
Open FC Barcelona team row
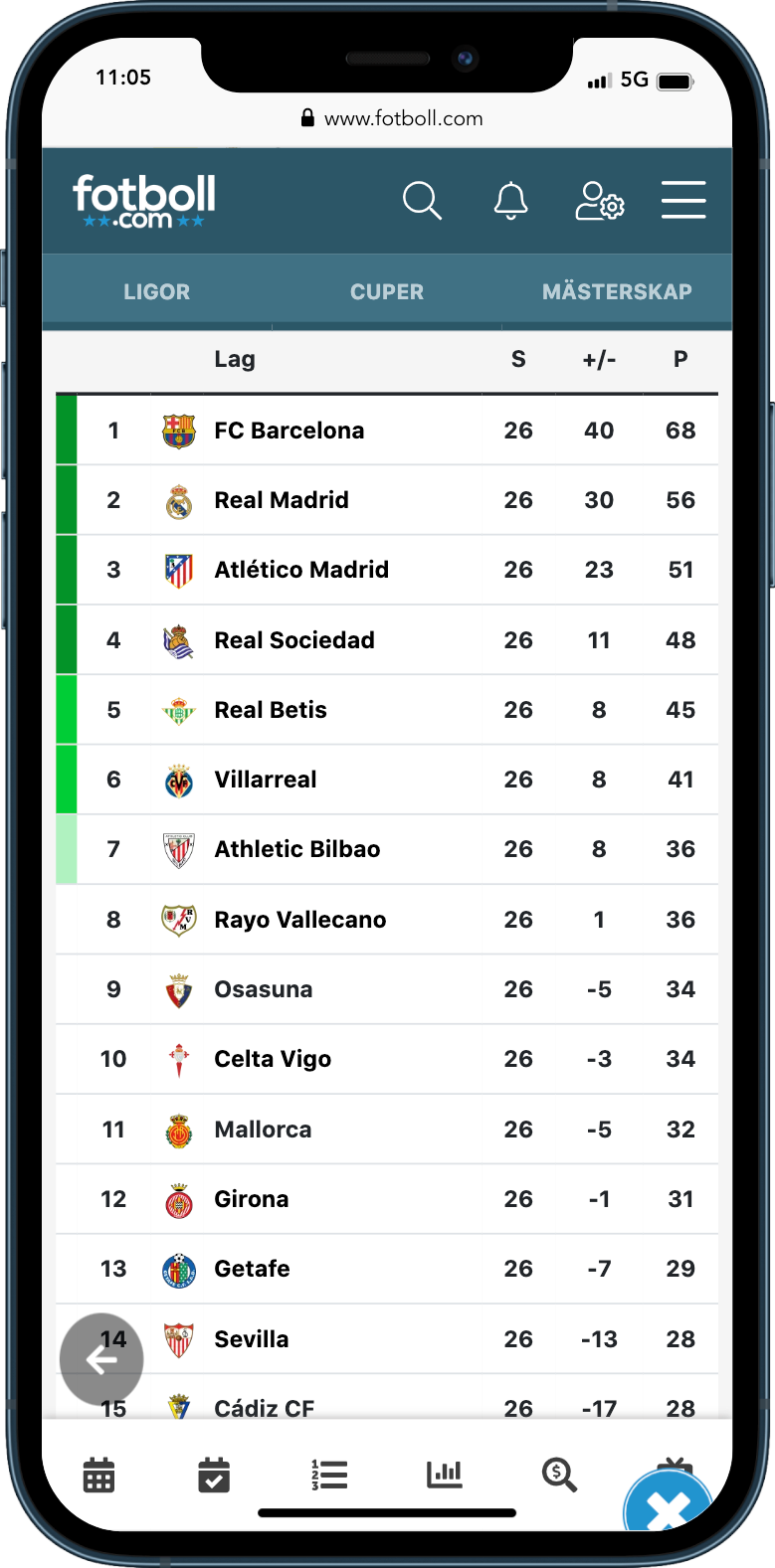[387, 431]
